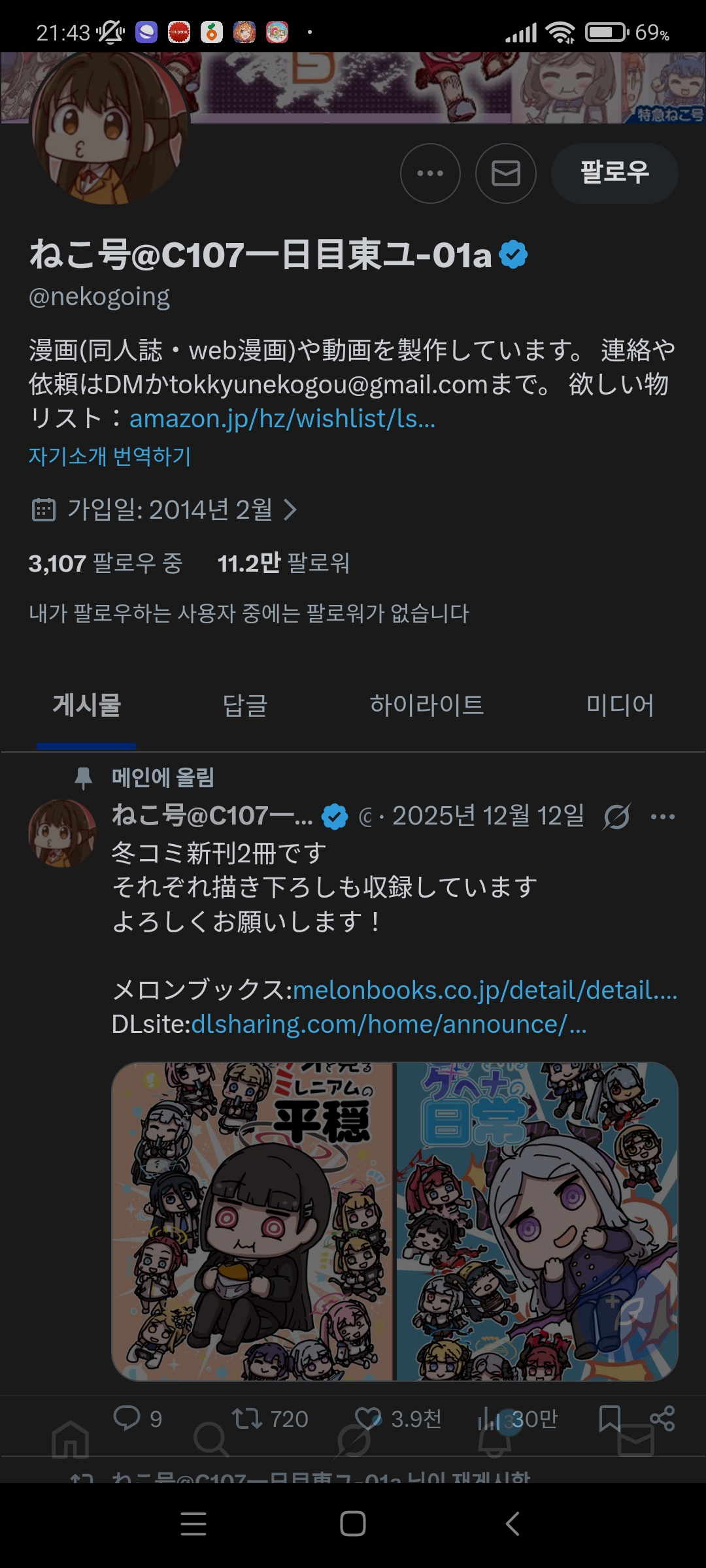Open the dlsharing.com DLsite link
706x1568 pixels.
click(388, 1024)
